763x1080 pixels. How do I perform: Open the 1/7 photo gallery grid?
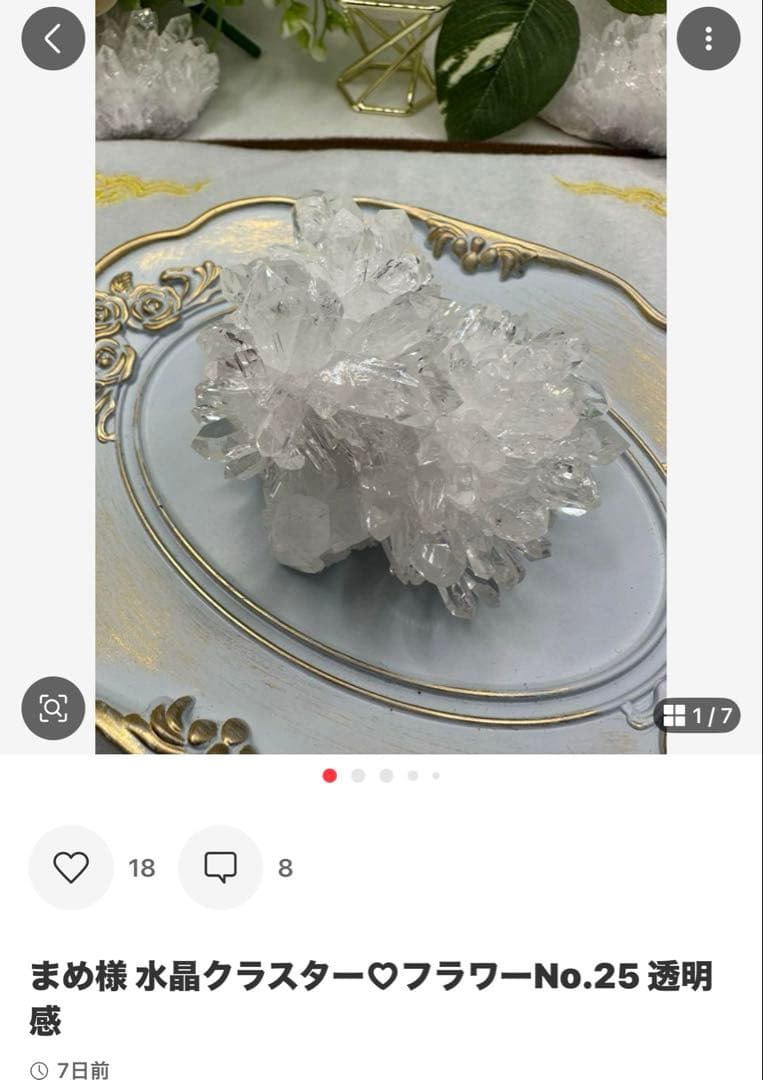tap(698, 716)
